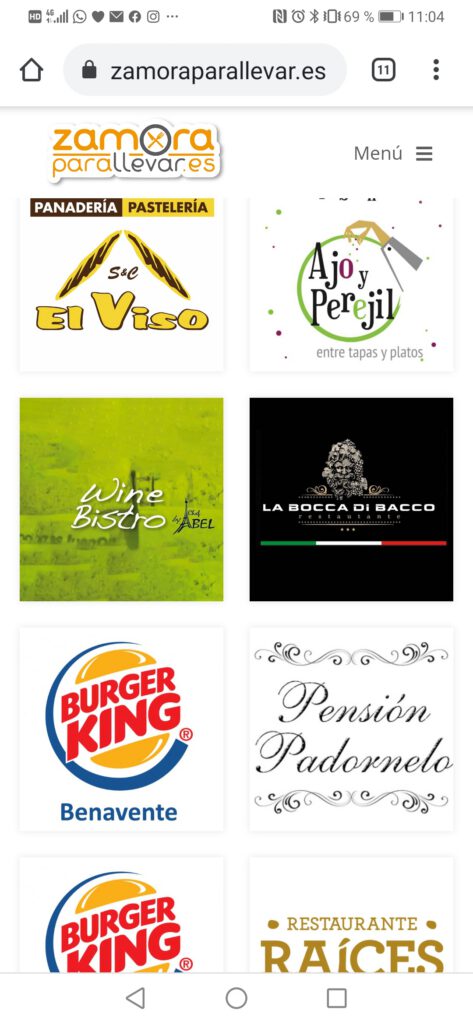473x1024 pixels.
Task: Open the browser overflow menu
Action: click(x=436, y=70)
